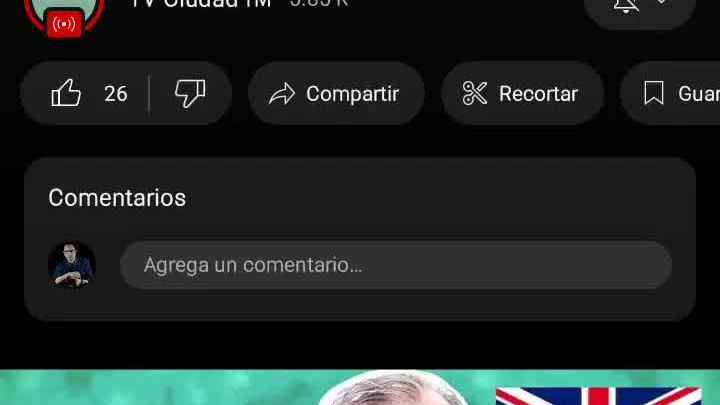
Task: Tap the Agrega un comentario field
Action: pyautogui.click(x=395, y=265)
